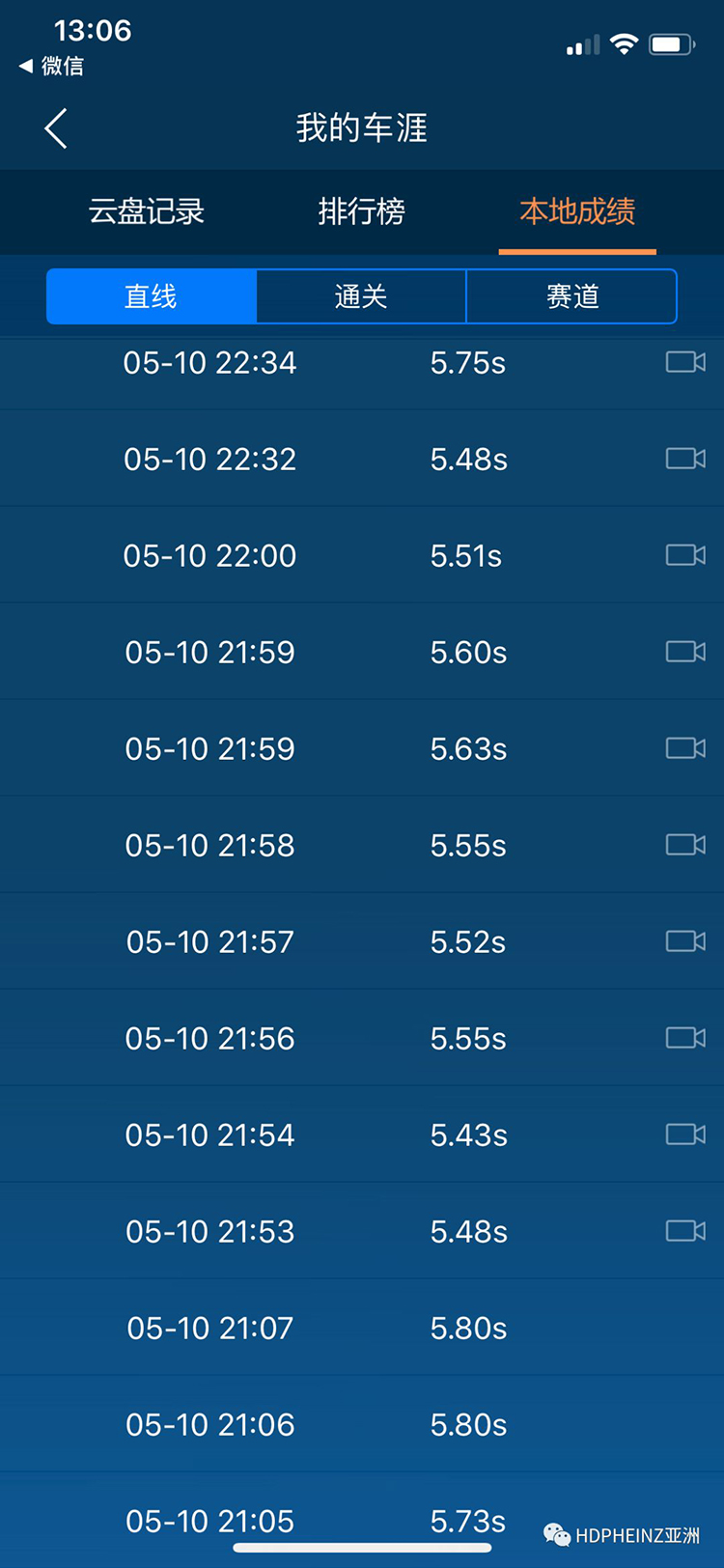The height and width of the screenshot is (1568, 724).
Task: Open video for the 05-10 21:58 record
Action: [685, 845]
